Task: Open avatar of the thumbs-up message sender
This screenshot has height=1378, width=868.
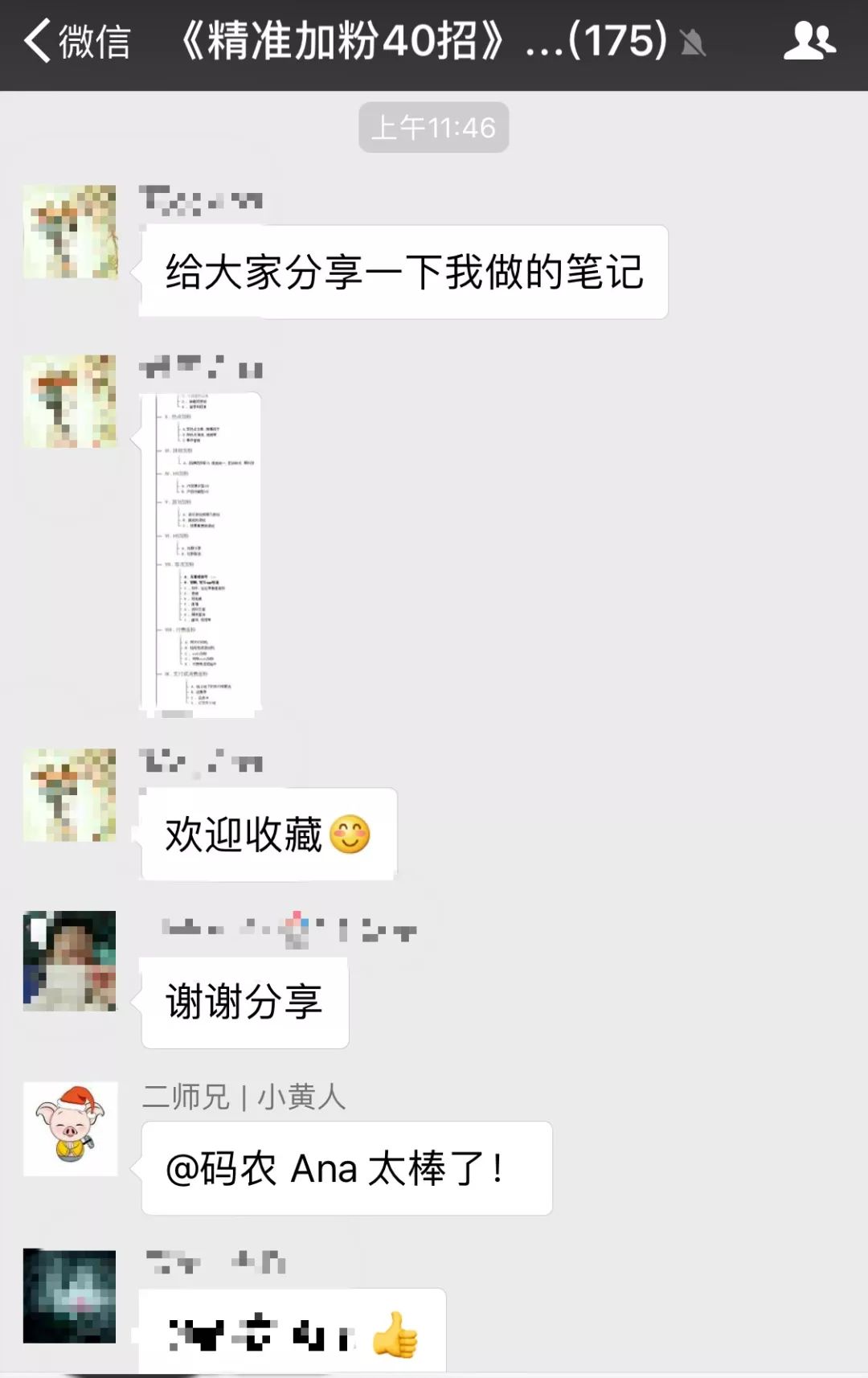Action: [70, 1296]
